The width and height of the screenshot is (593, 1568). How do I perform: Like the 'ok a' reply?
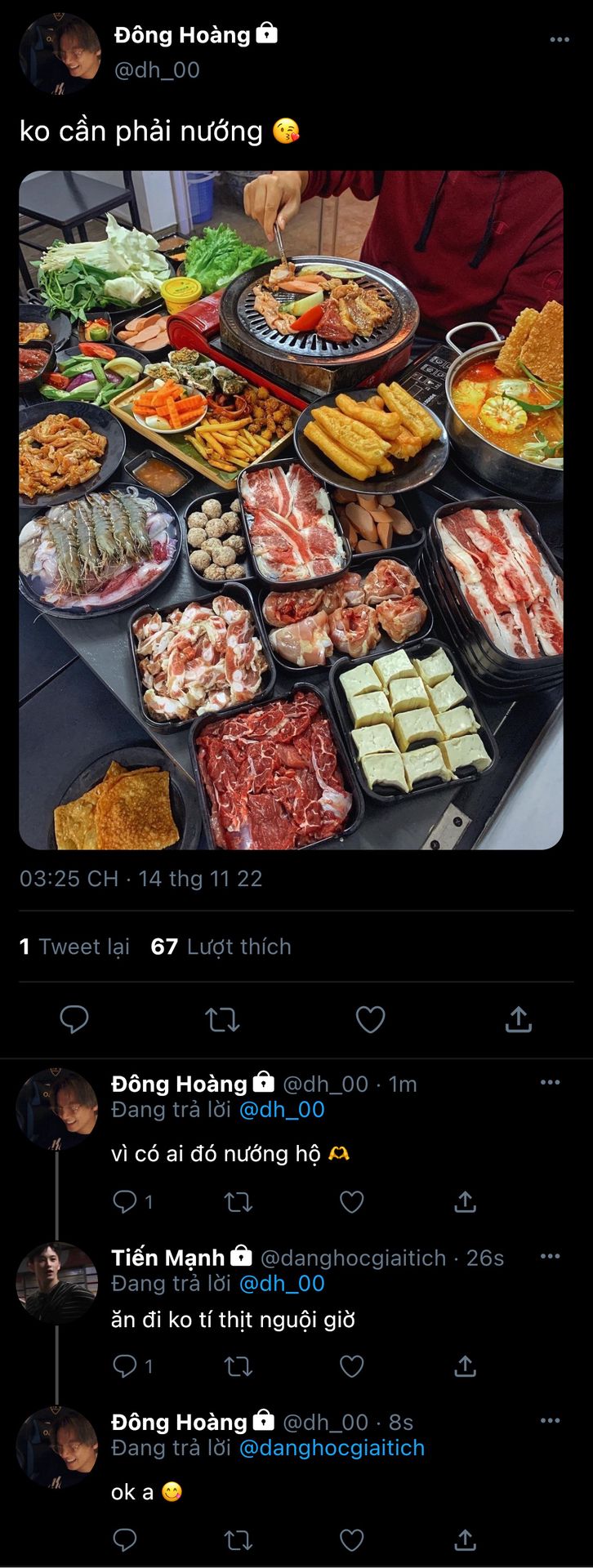pos(351,1540)
